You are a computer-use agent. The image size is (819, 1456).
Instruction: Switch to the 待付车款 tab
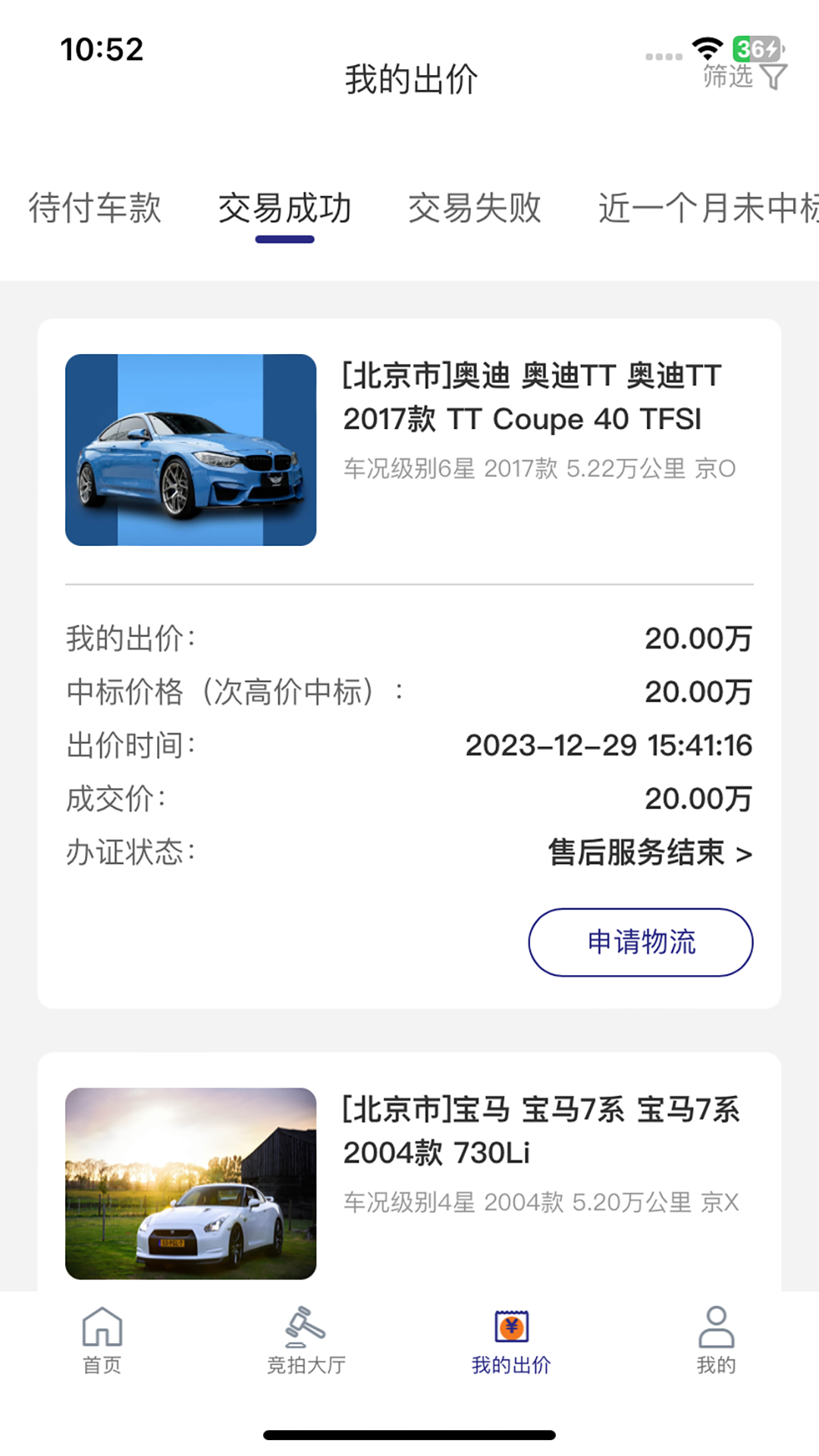pyautogui.click(x=94, y=209)
